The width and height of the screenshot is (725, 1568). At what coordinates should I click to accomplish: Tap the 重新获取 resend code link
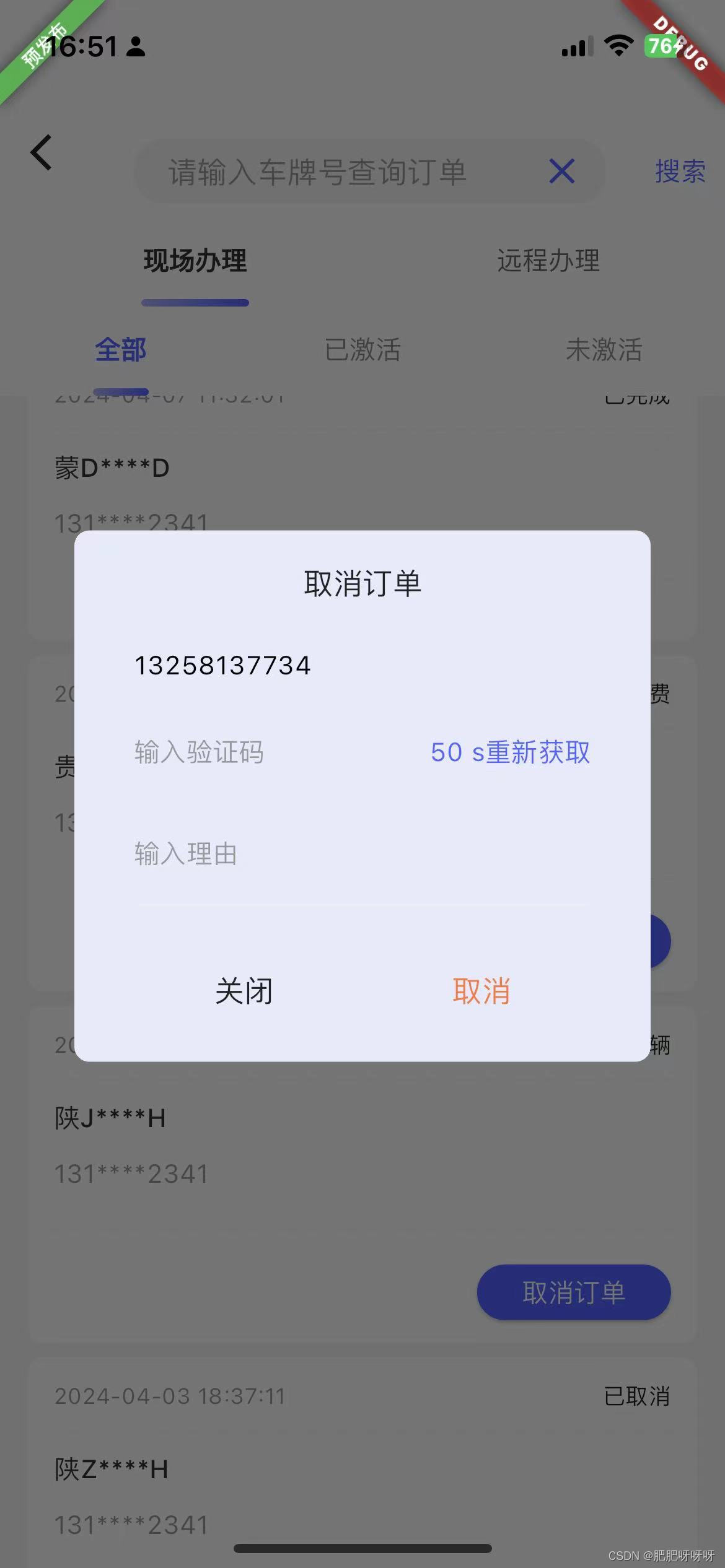pyautogui.click(x=510, y=752)
